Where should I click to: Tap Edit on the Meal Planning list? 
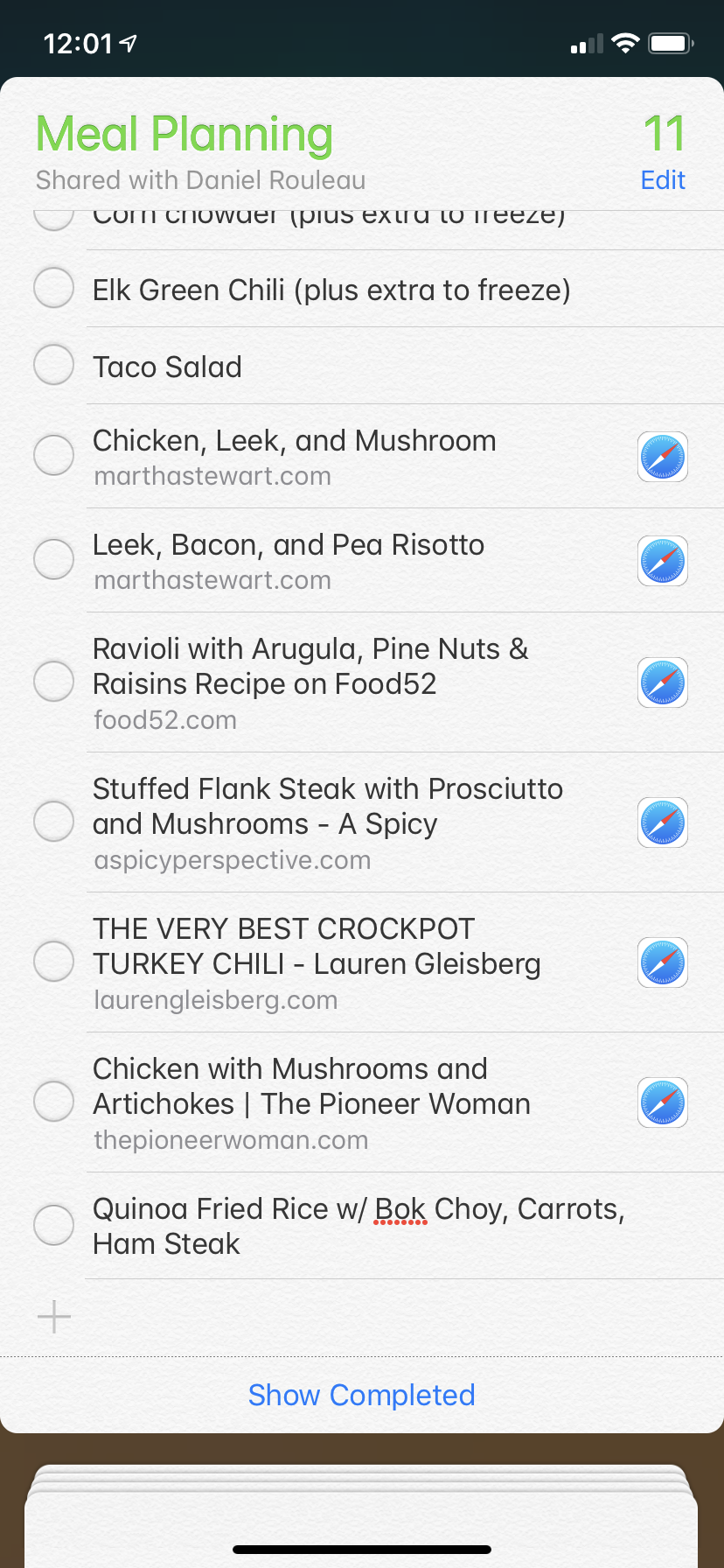coord(662,180)
